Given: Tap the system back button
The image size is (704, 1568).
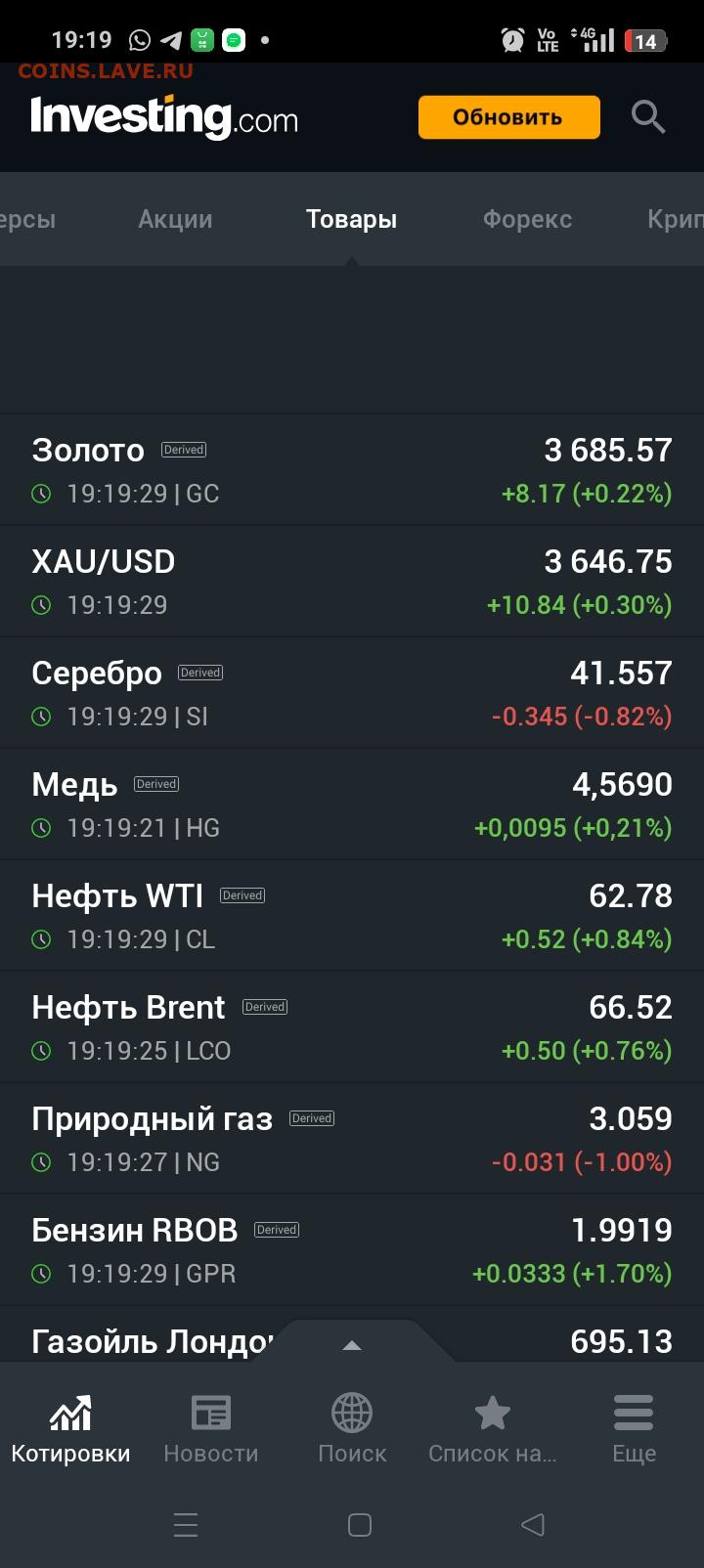Looking at the screenshot, I should 533,1524.
